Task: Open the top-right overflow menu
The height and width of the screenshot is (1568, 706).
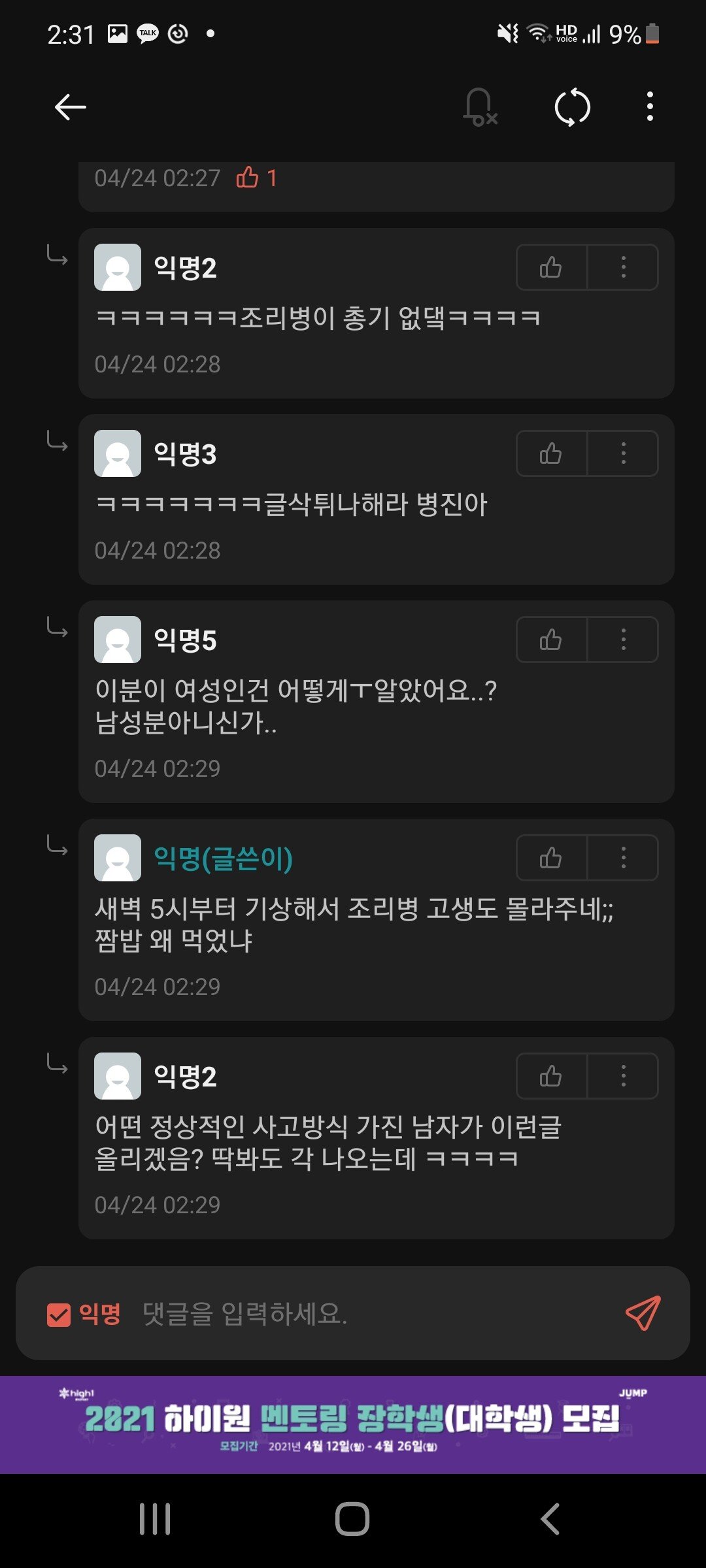Action: [649, 107]
